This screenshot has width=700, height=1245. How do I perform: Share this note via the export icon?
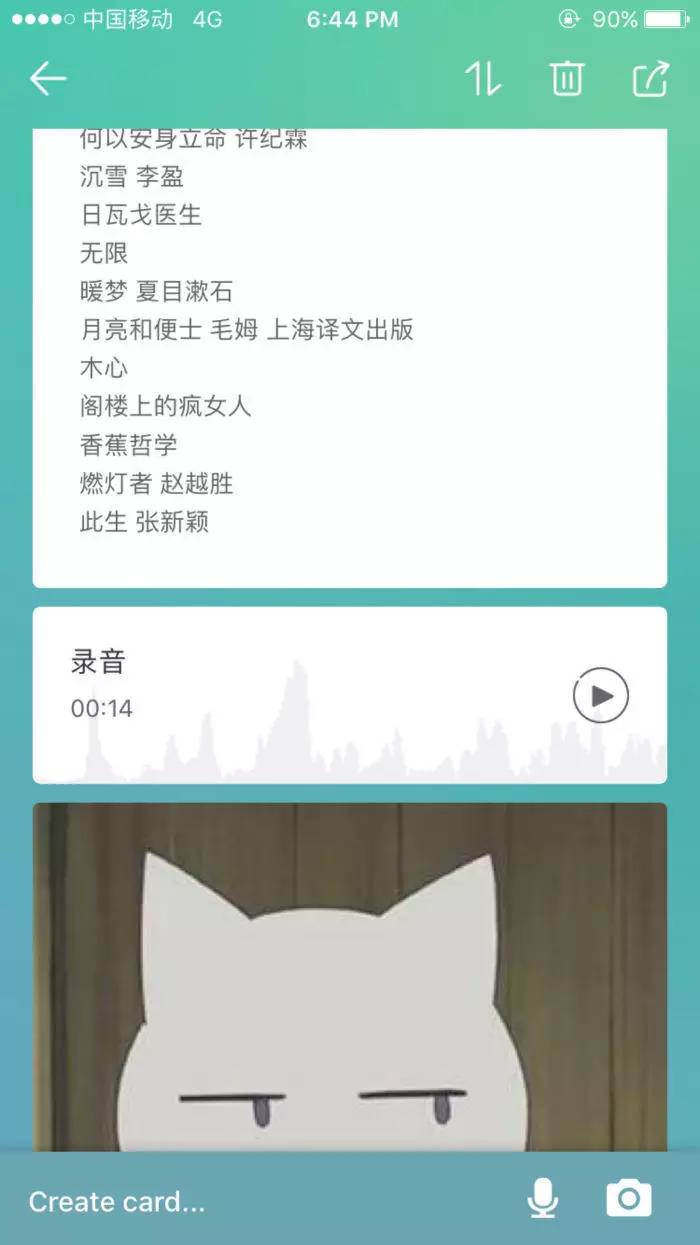coord(651,79)
